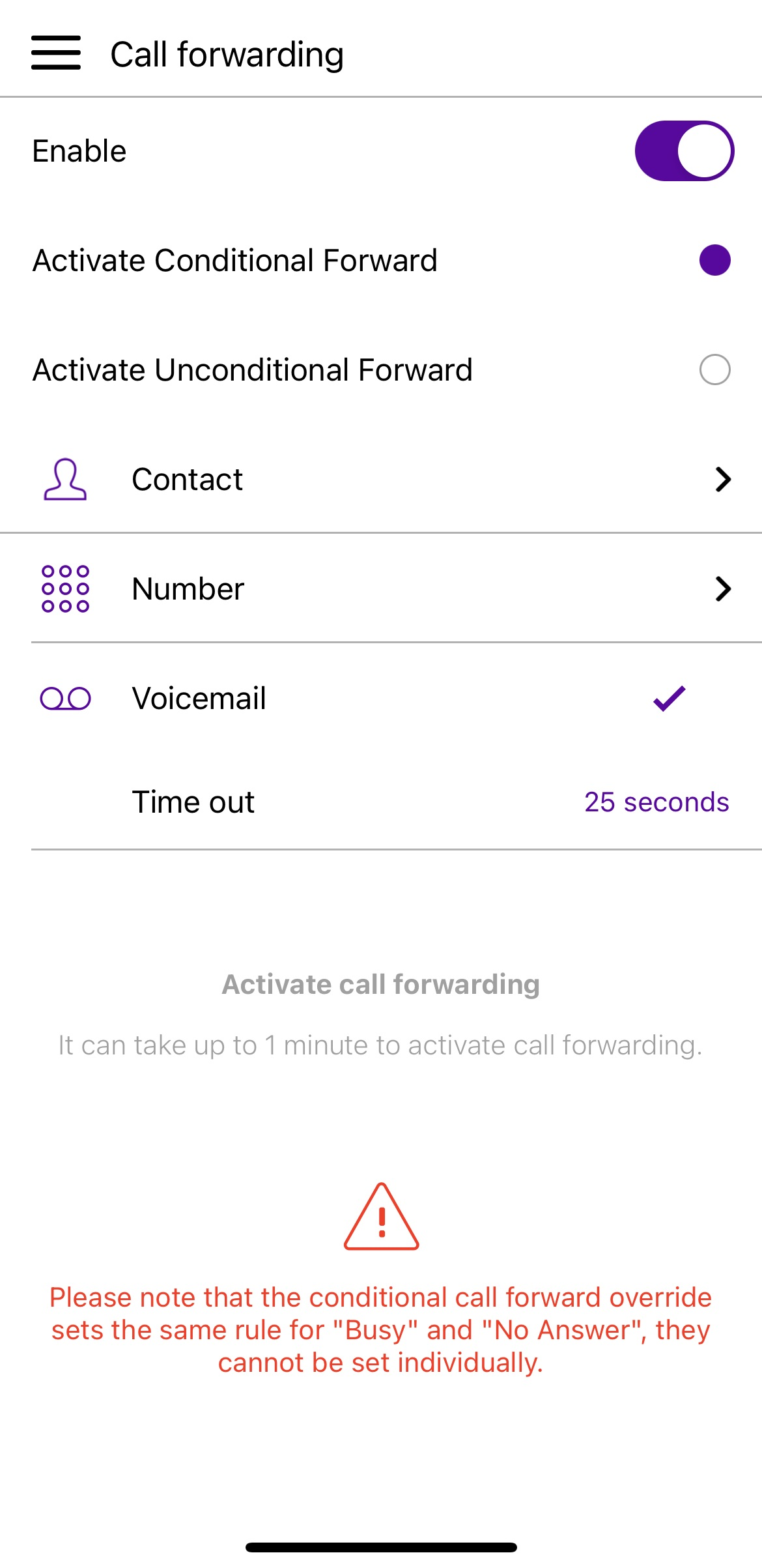Open the Number forwarding option
Image resolution: width=762 pixels, height=1568 pixels.
click(x=381, y=589)
